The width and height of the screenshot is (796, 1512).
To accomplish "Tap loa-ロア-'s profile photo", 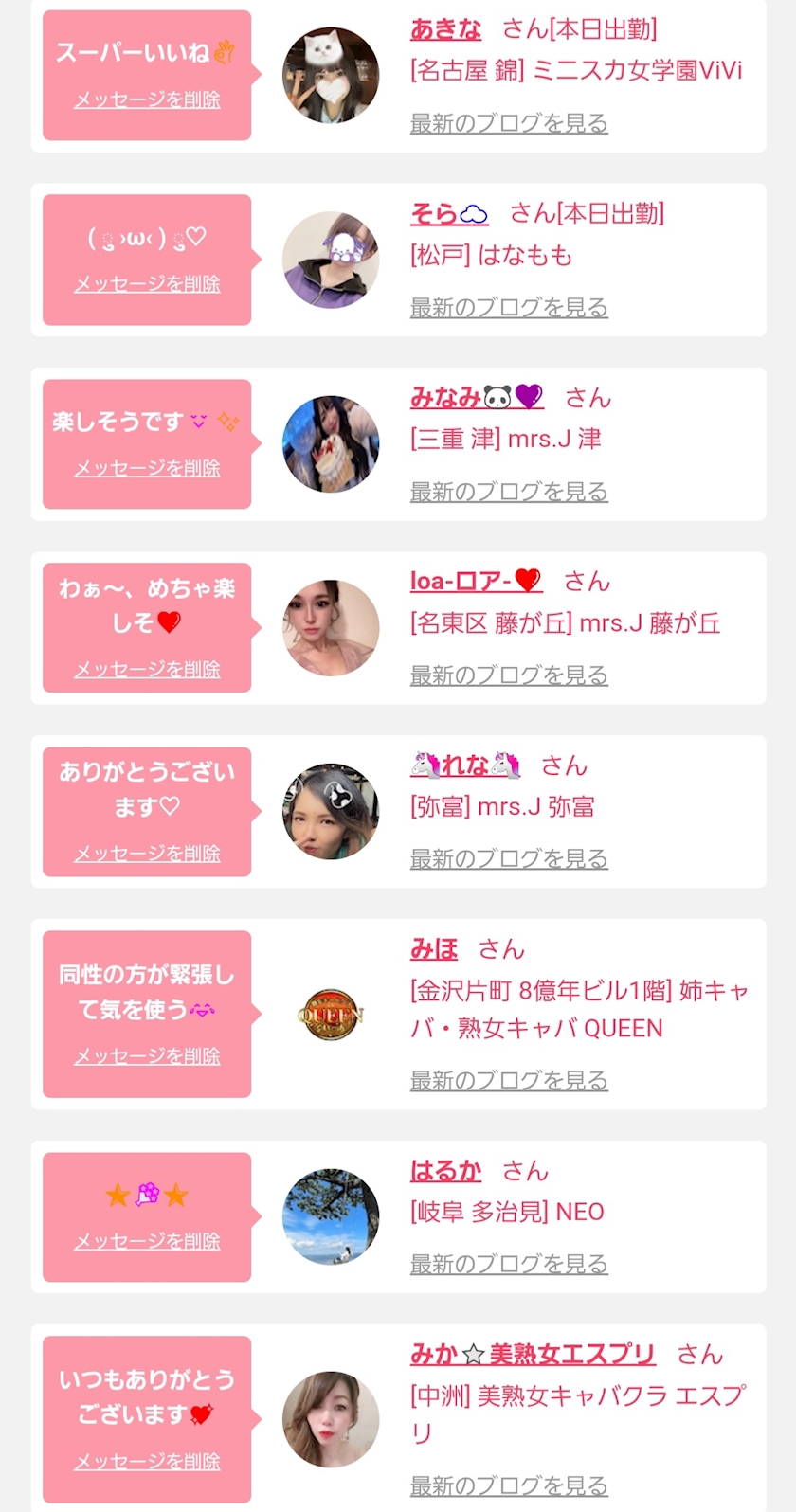I will pos(331,627).
